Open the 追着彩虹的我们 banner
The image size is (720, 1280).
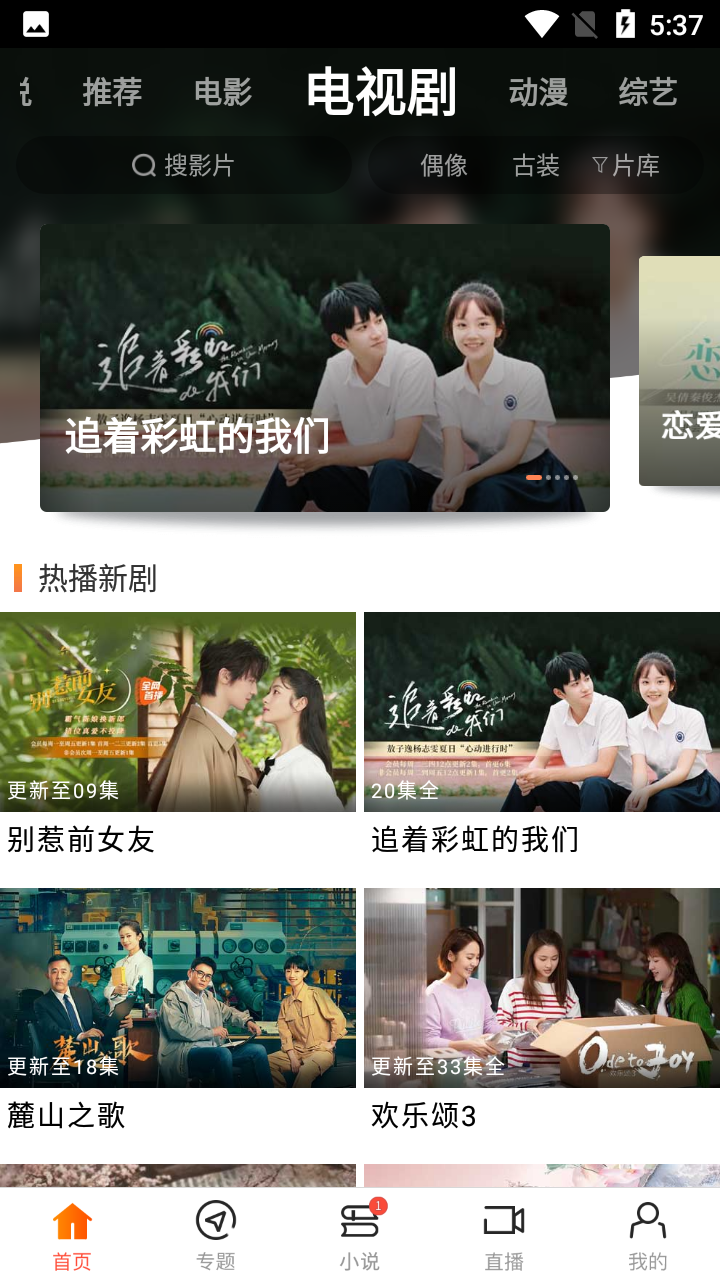[x=325, y=368]
